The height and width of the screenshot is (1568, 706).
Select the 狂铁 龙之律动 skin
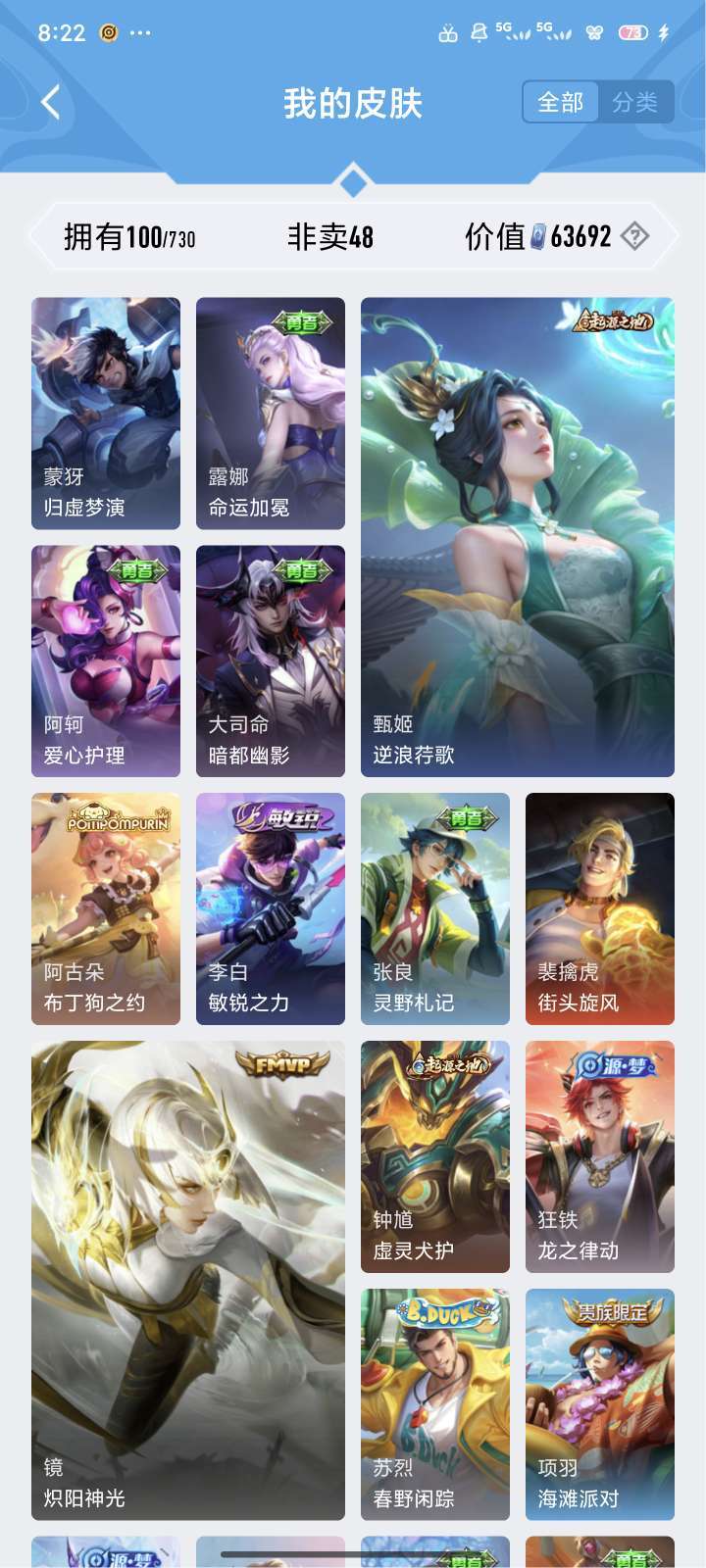click(600, 1156)
